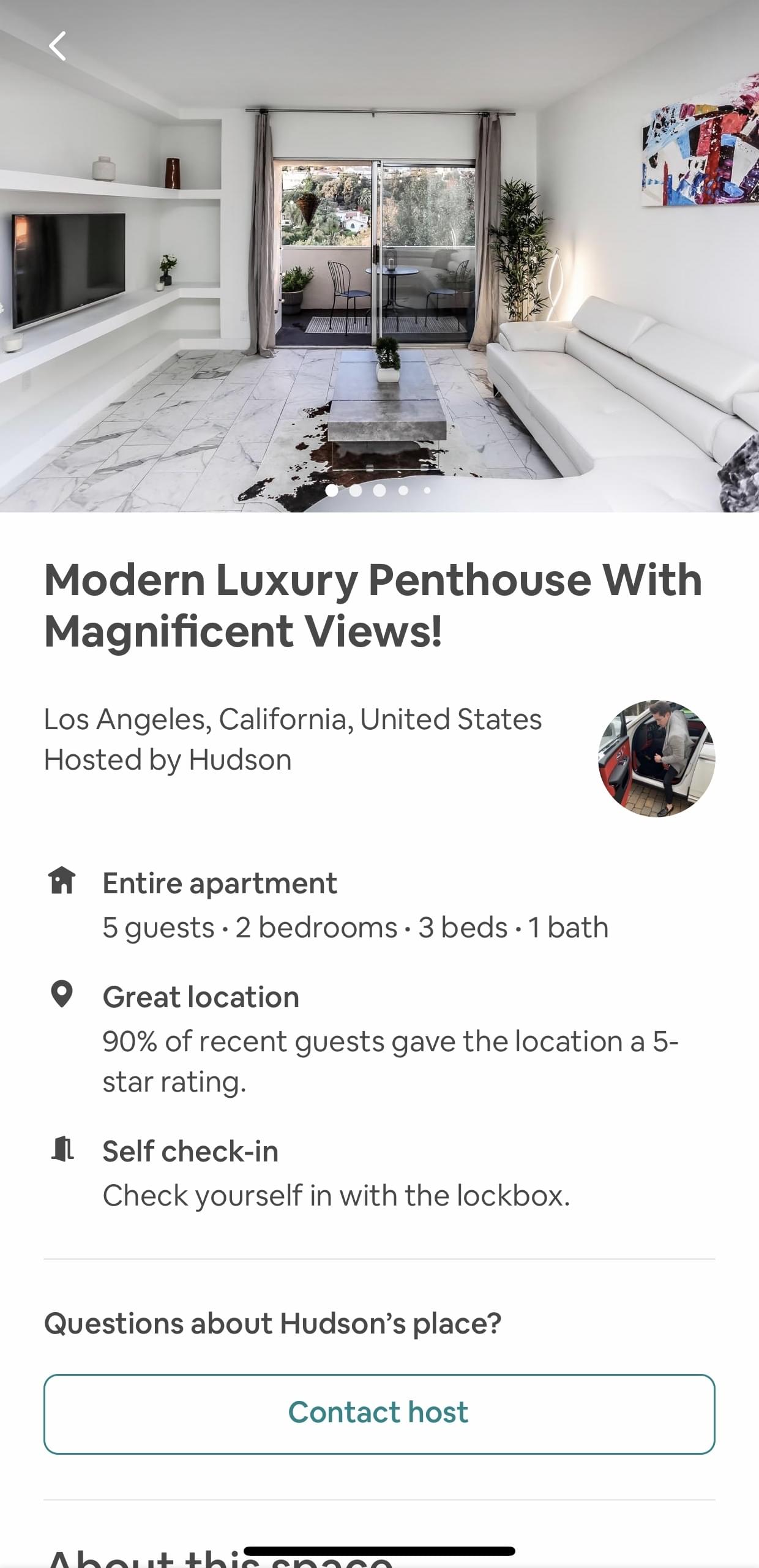This screenshot has height=1568, width=759.
Task: Go back using the top arrow
Action: (x=58, y=47)
